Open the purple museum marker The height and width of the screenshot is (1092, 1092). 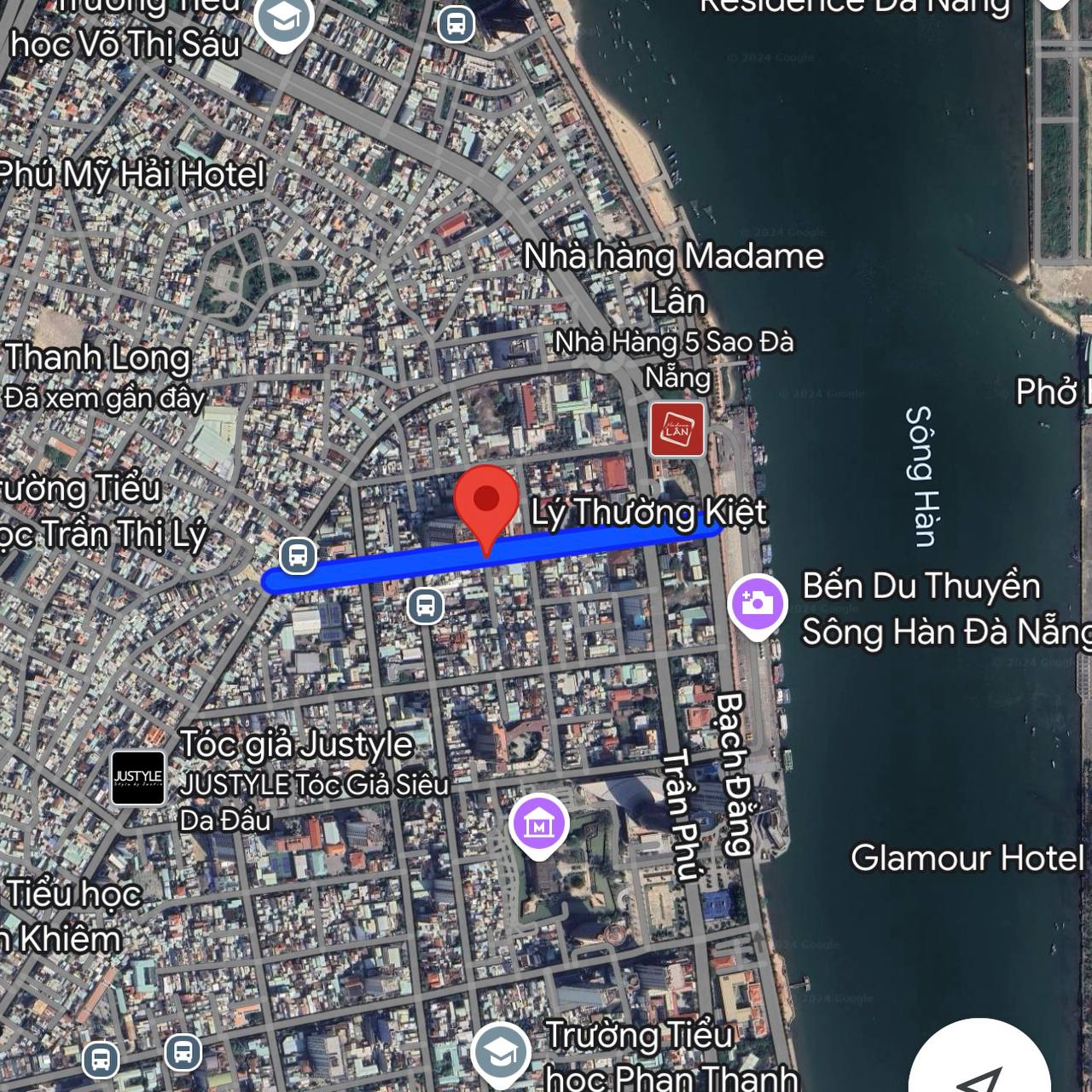click(538, 824)
